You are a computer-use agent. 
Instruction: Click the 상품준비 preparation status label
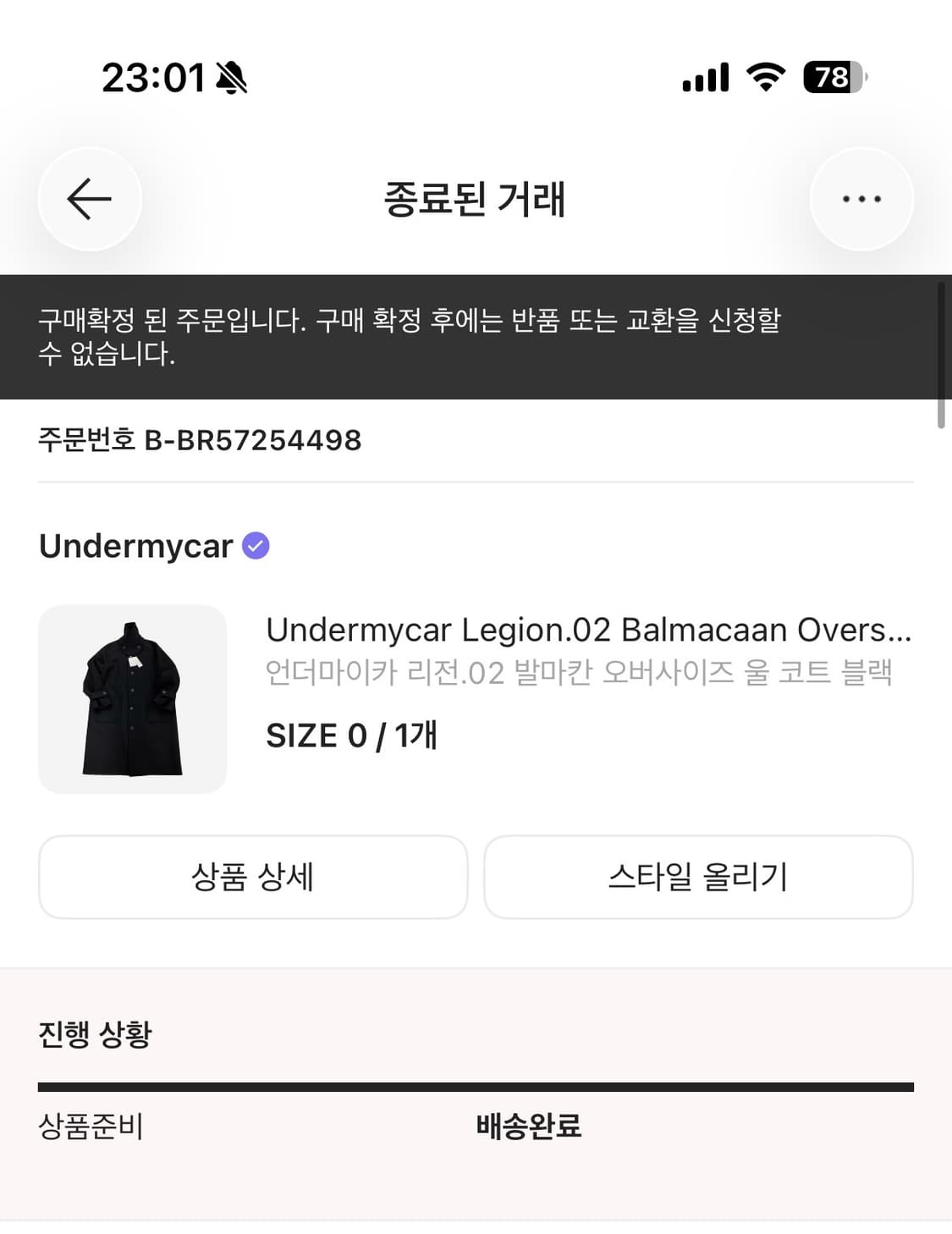[x=89, y=1127]
